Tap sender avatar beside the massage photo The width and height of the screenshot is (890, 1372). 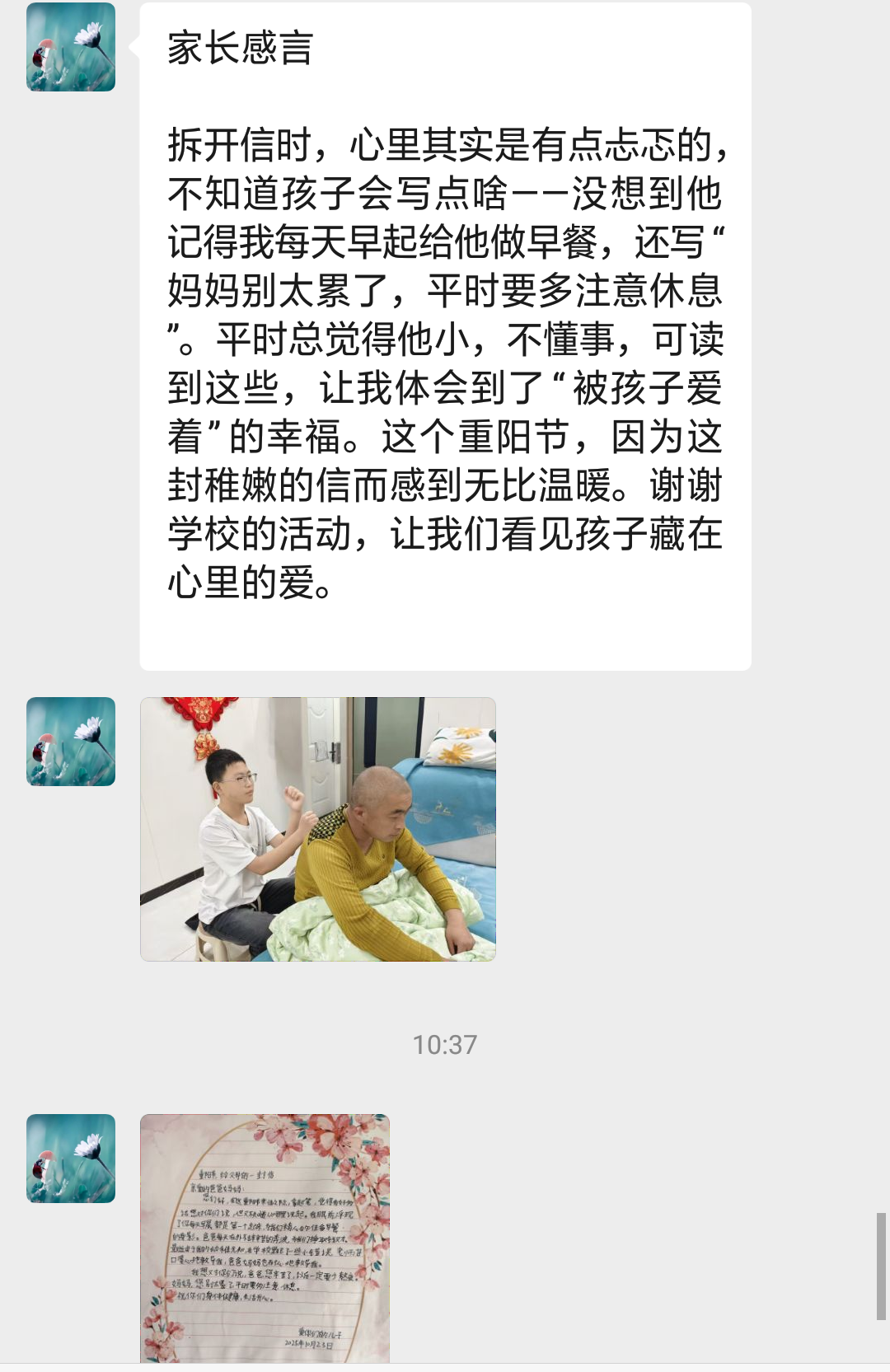71,742
